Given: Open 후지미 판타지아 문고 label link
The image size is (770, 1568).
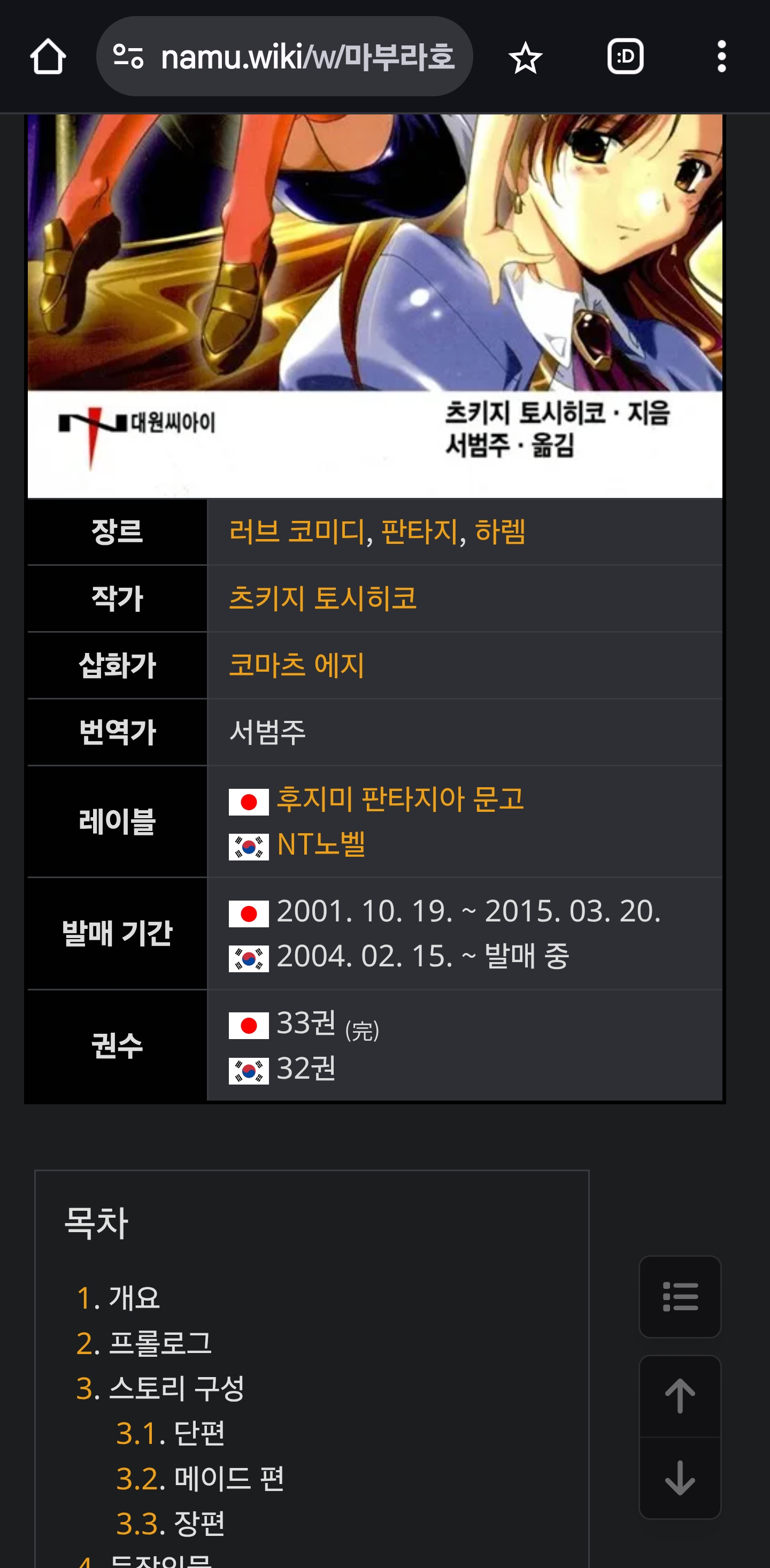Looking at the screenshot, I should coord(400,798).
